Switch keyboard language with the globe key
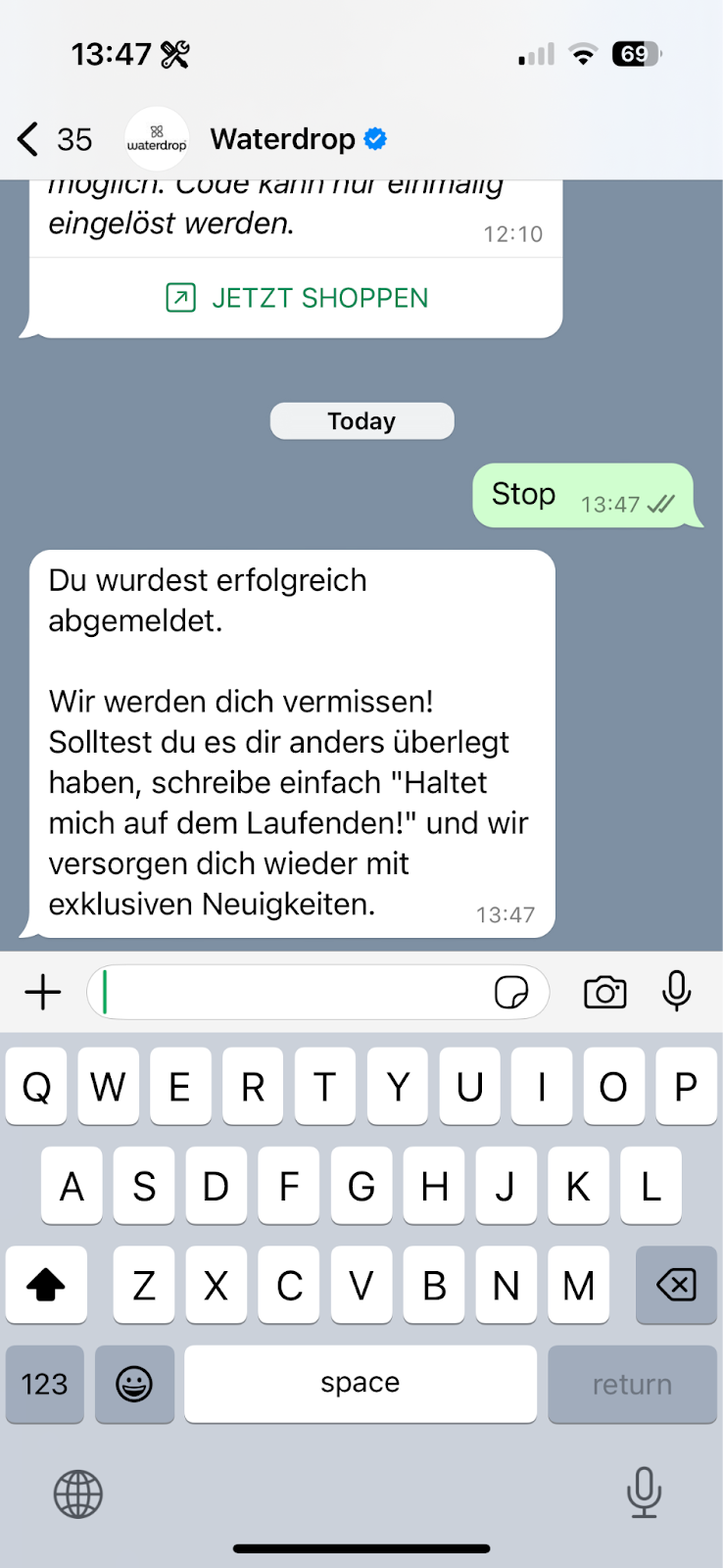The width and height of the screenshot is (723, 1568). point(78,1494)
